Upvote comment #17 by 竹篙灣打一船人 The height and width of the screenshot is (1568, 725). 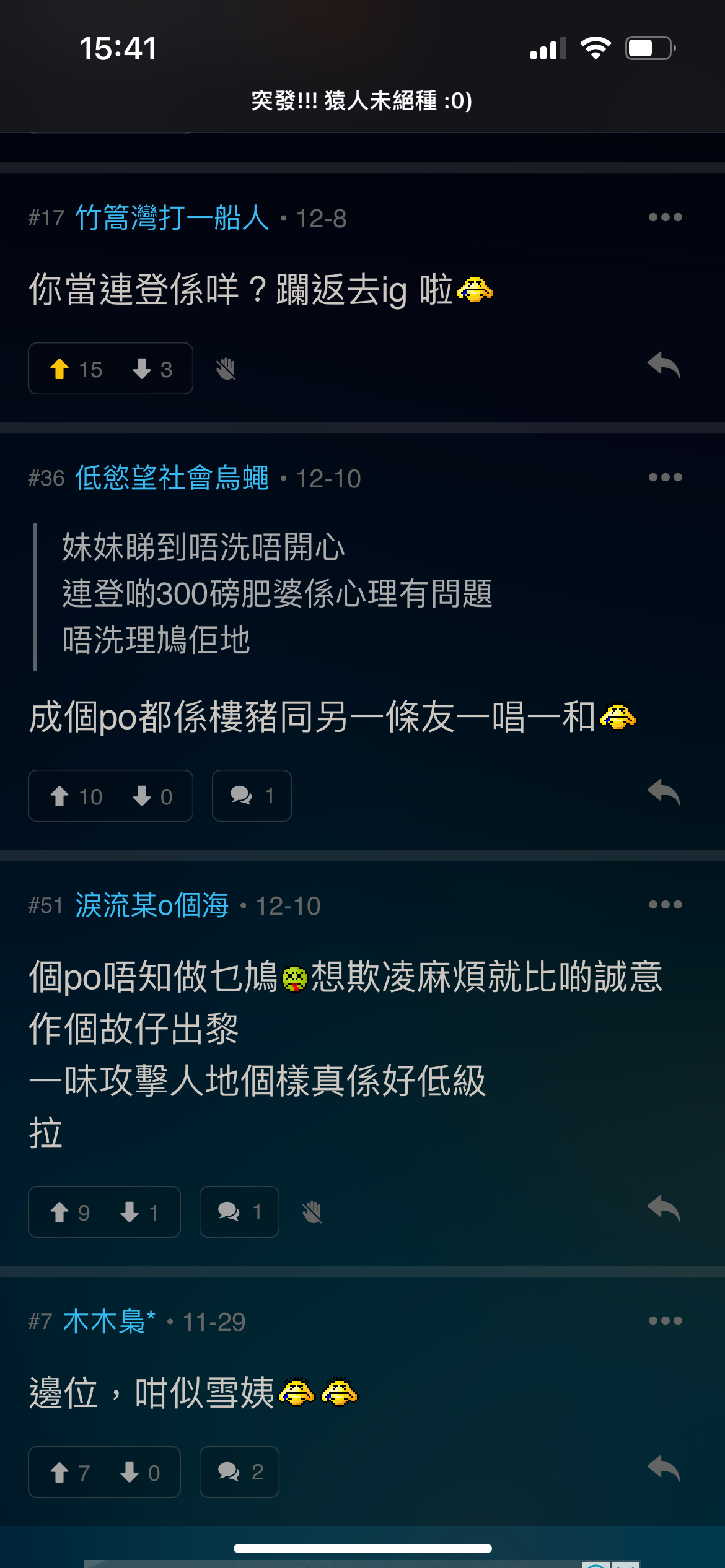coord(59,369)
